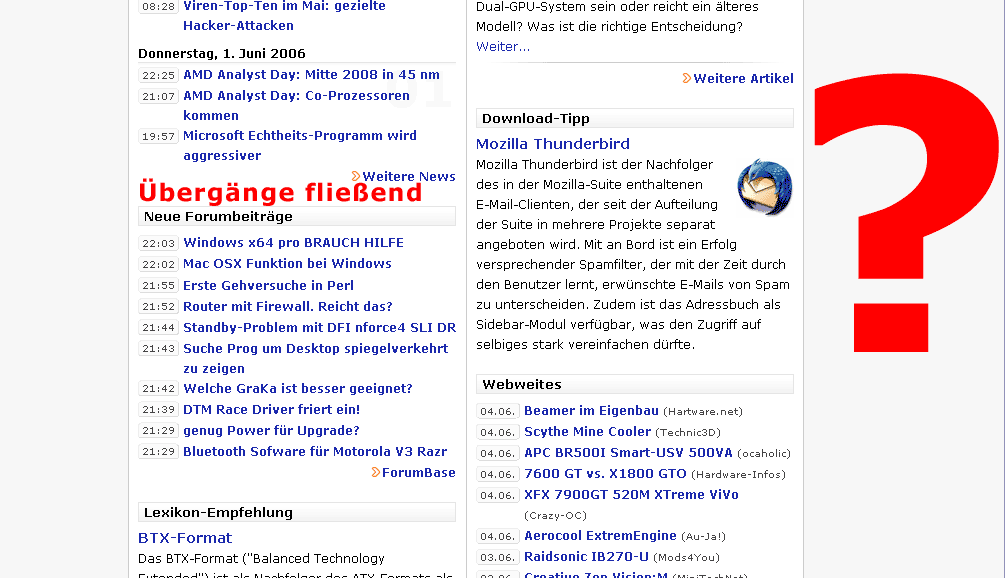Open the 'Scythe Mine Cooler' web link
Screen dimensions: 1005x578
click(587, 432)
